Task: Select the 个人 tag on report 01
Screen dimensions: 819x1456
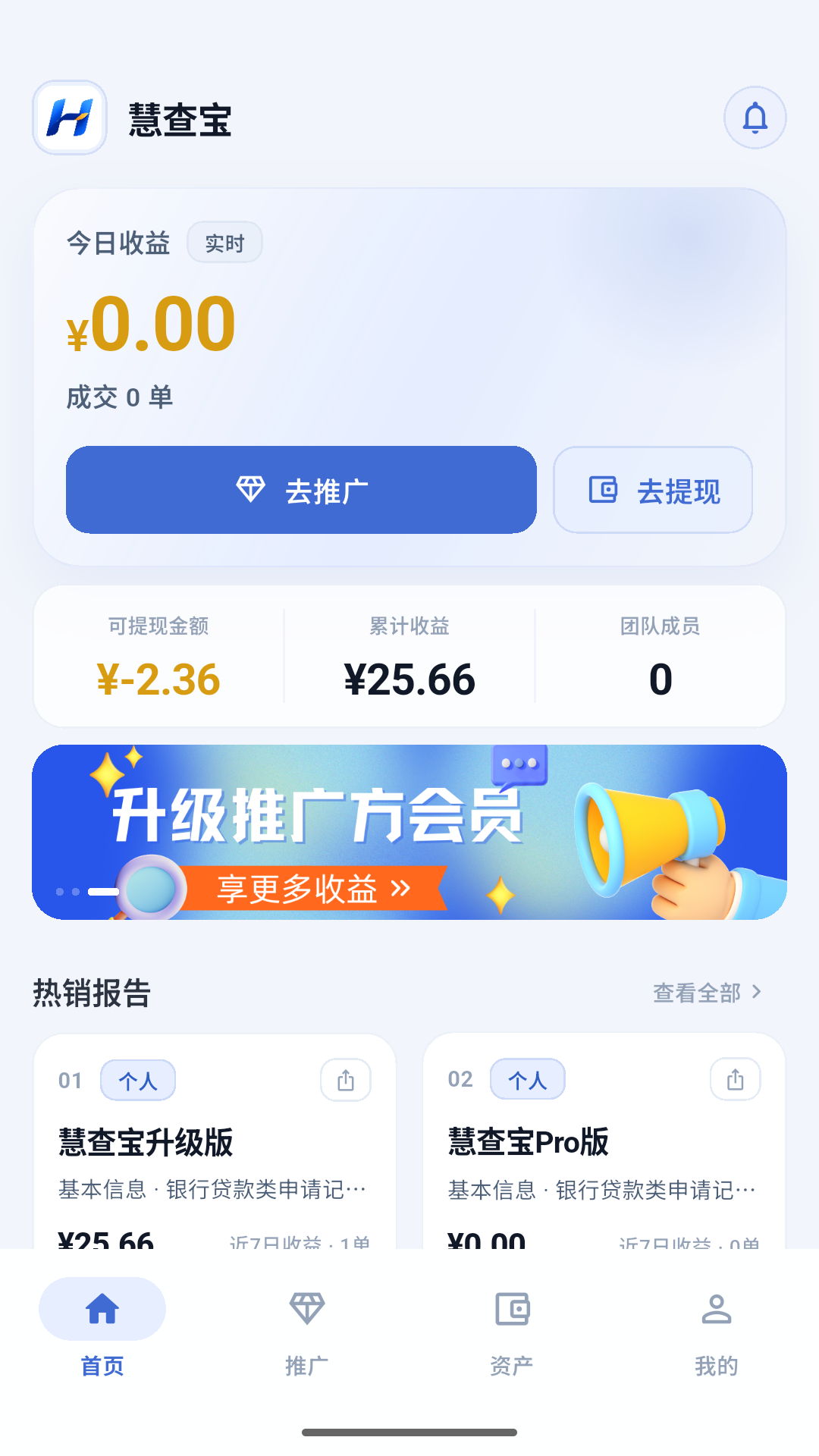Action: 138,1080
